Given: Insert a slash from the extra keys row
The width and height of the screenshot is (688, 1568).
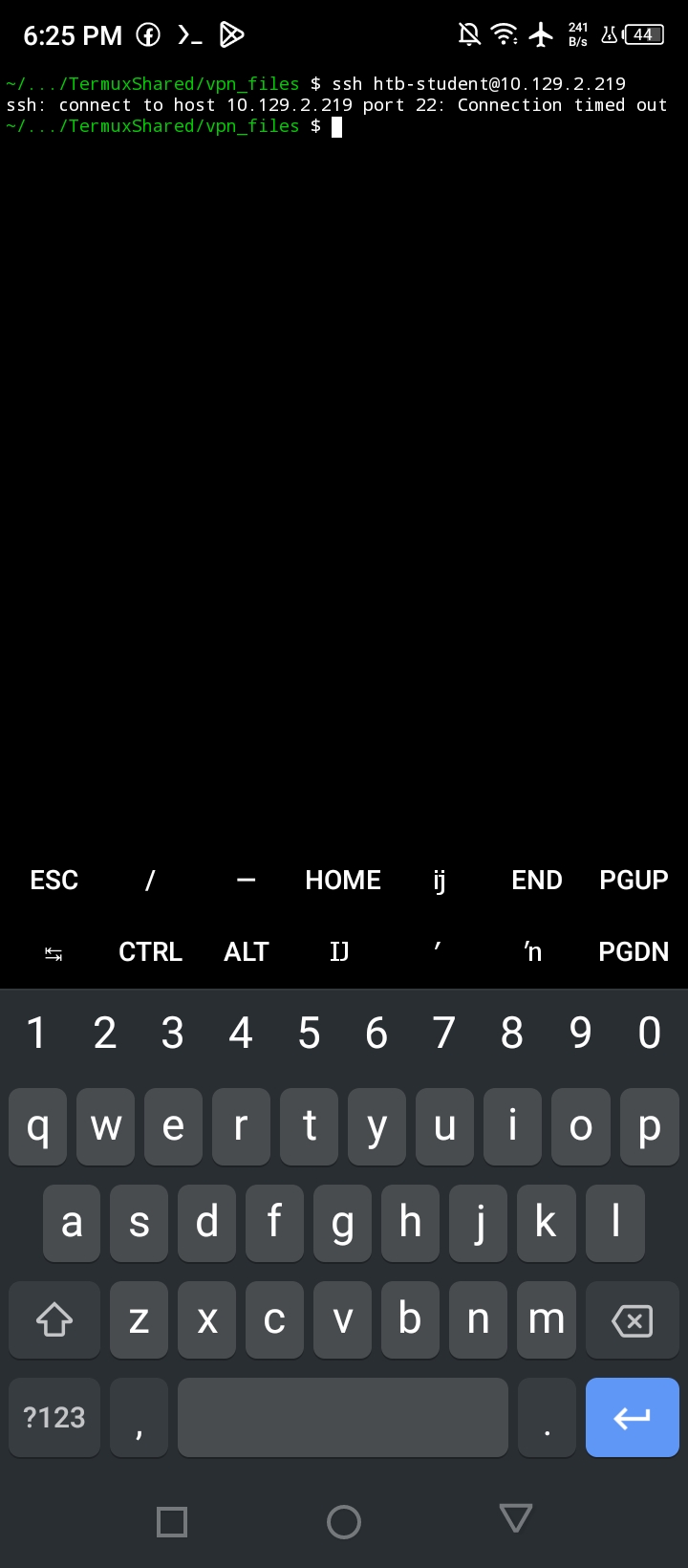Looking at the screenshot, I should pos(150,881).
